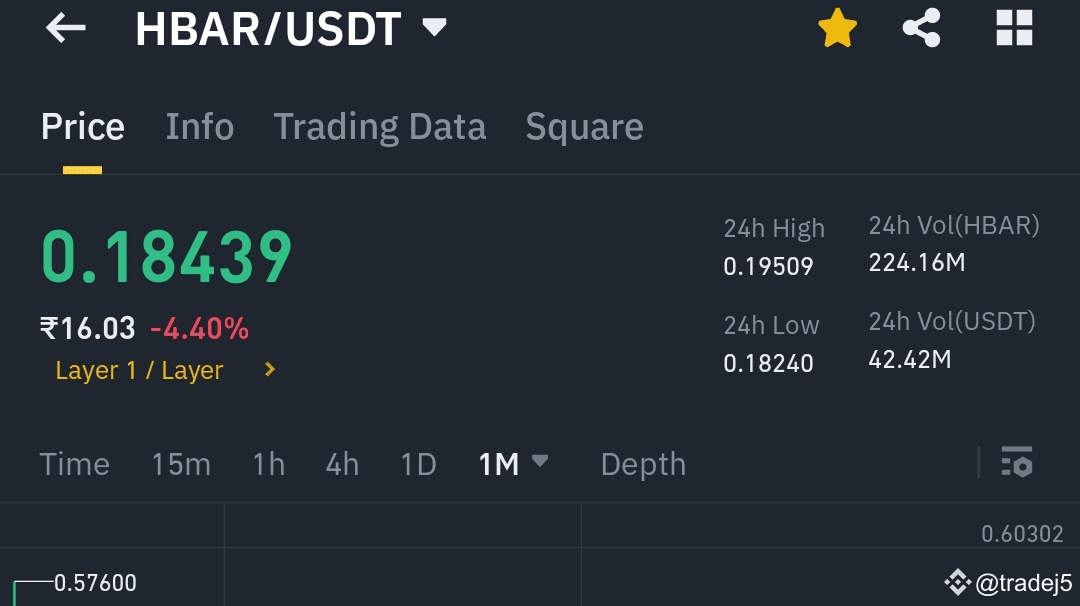Image resolution: width=1080 pixels, height=606 pixels.
Task: Switch to the Depth chart view
Action: tap(643, 464)
